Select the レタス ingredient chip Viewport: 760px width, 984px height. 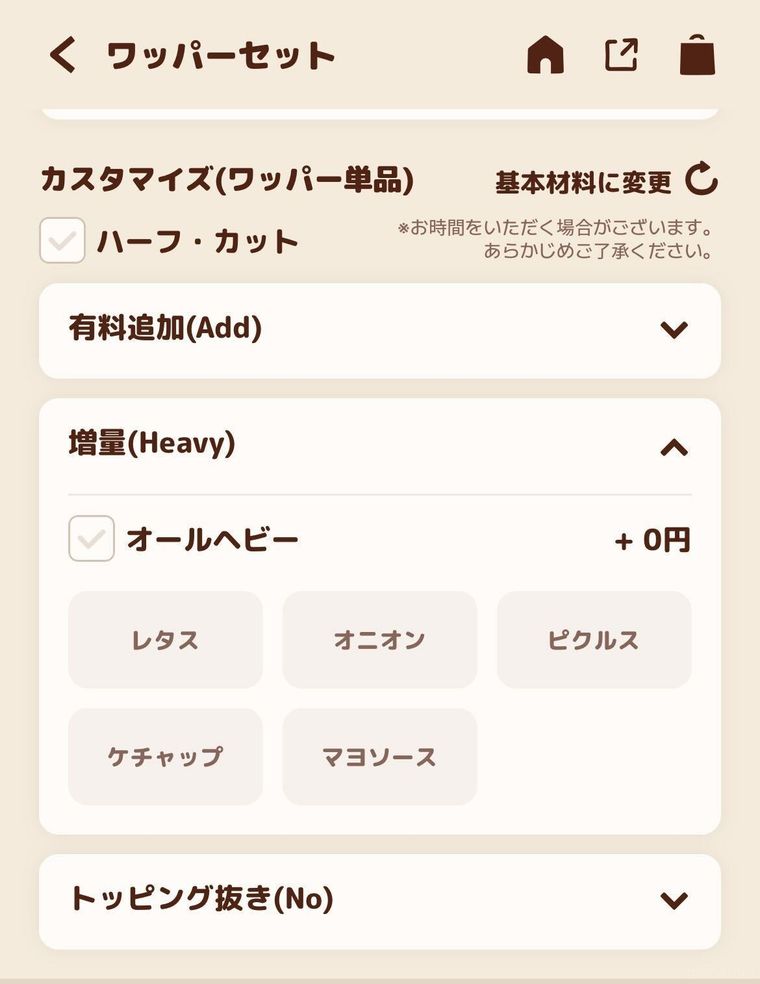pos(165,640)
